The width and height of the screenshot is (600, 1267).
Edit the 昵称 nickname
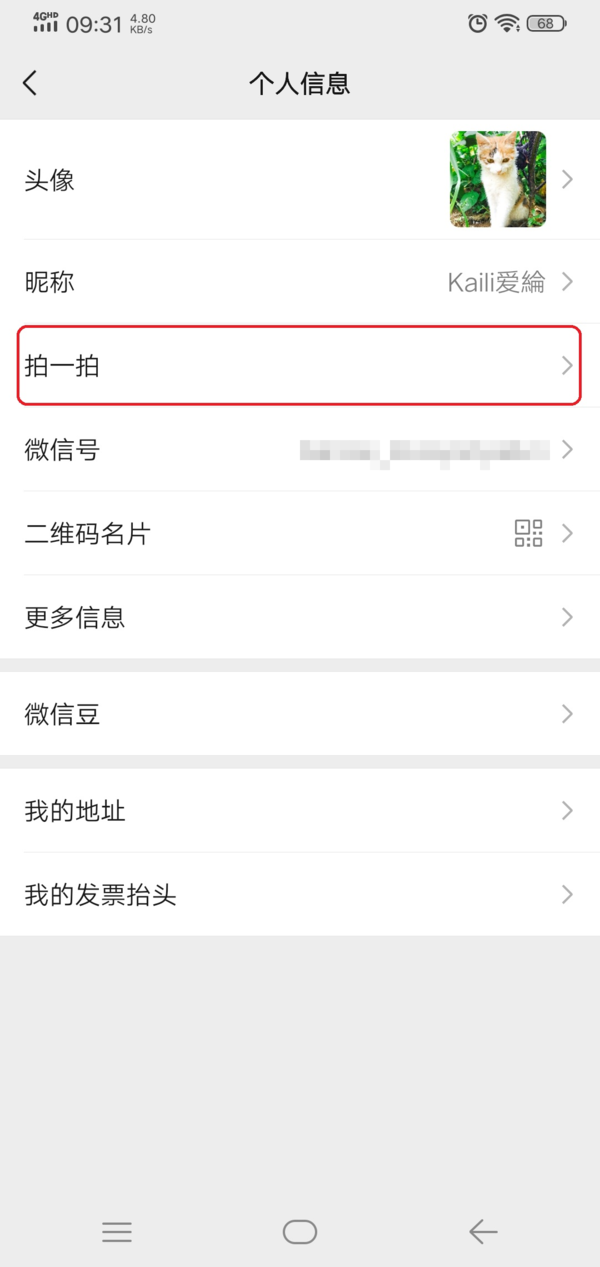(300, 282)
